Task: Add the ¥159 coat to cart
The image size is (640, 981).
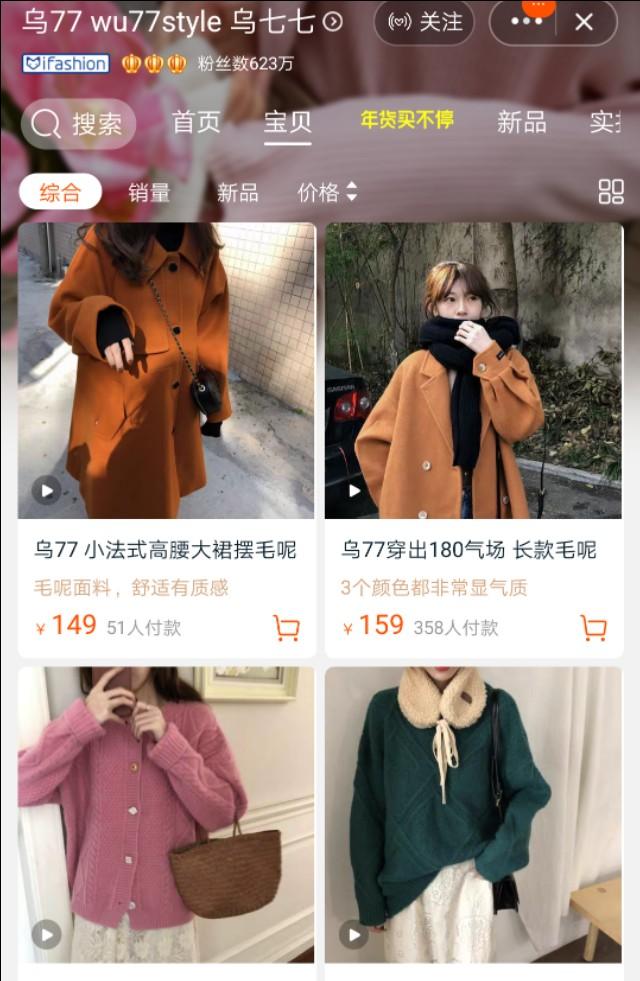Action: (x=593, y=627)
